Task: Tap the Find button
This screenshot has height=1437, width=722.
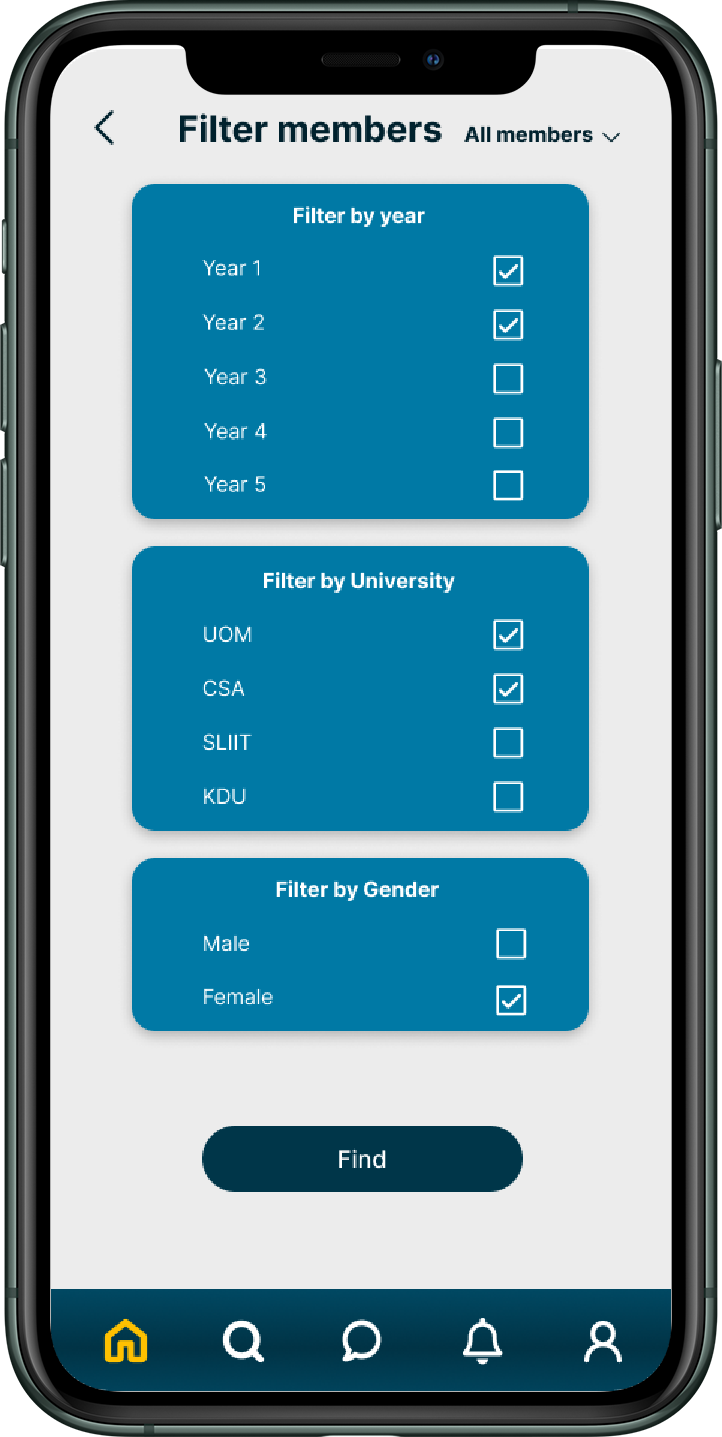Action: pyautogui.click(x=362, y=1159)
